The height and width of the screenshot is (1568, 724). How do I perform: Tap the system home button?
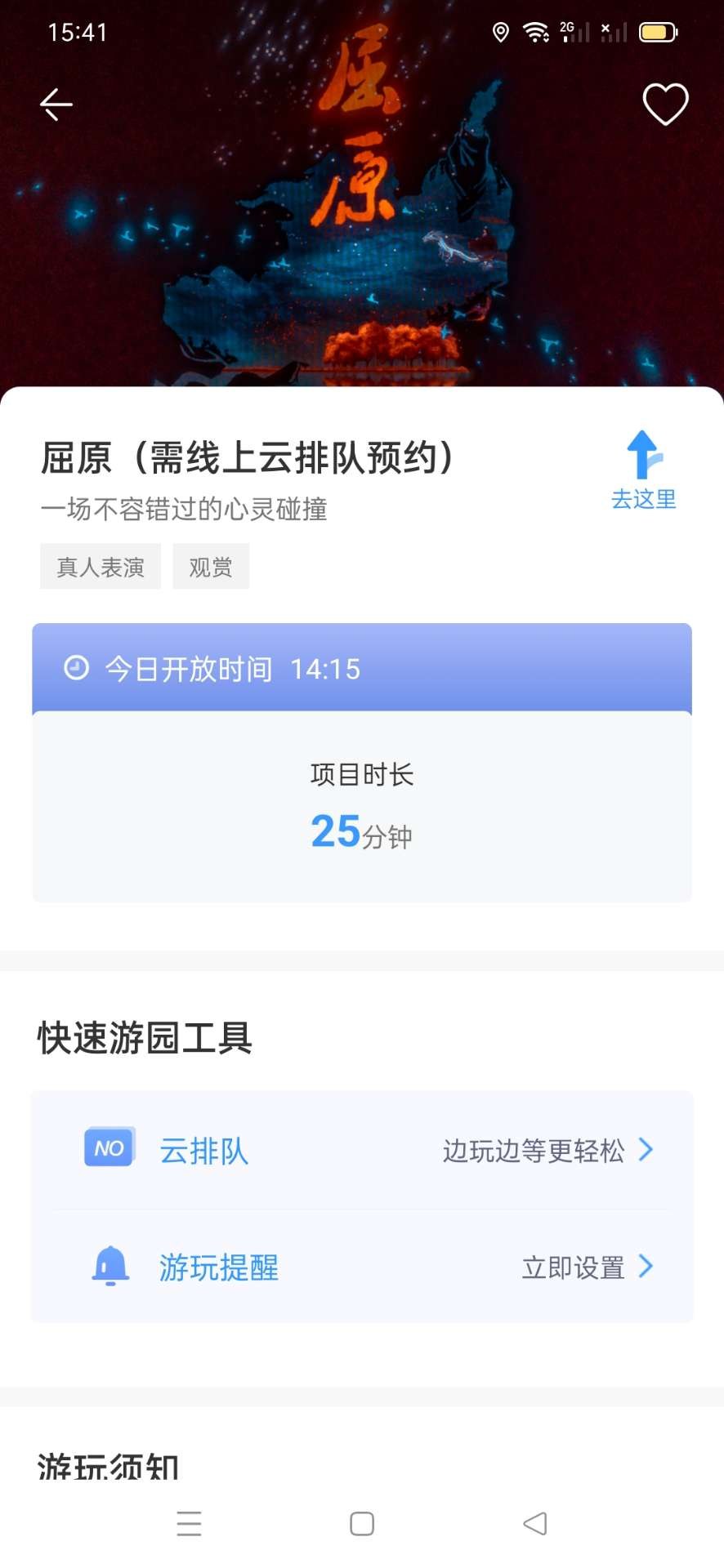[362, 1523]
